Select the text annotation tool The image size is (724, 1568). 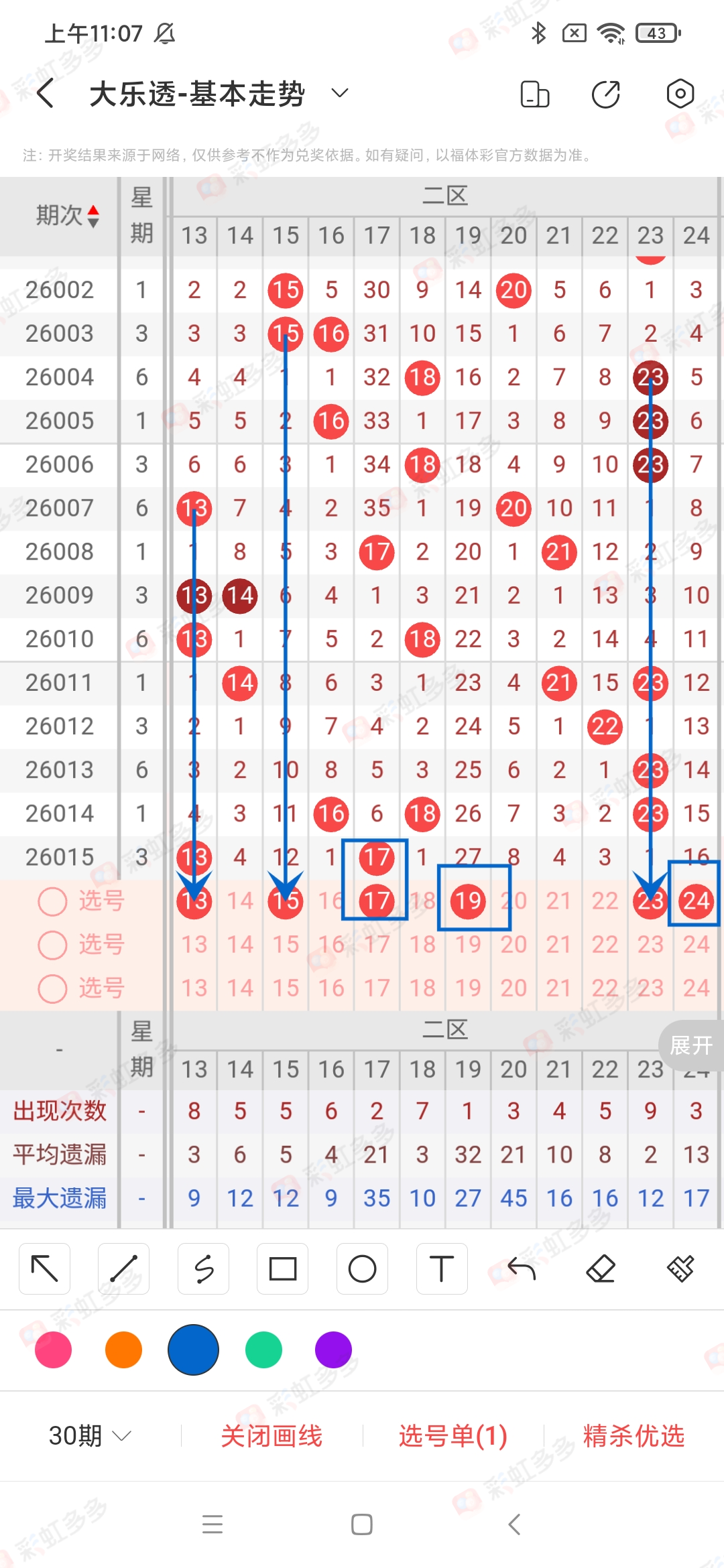pyautogui.click(x=441, y=1268)
